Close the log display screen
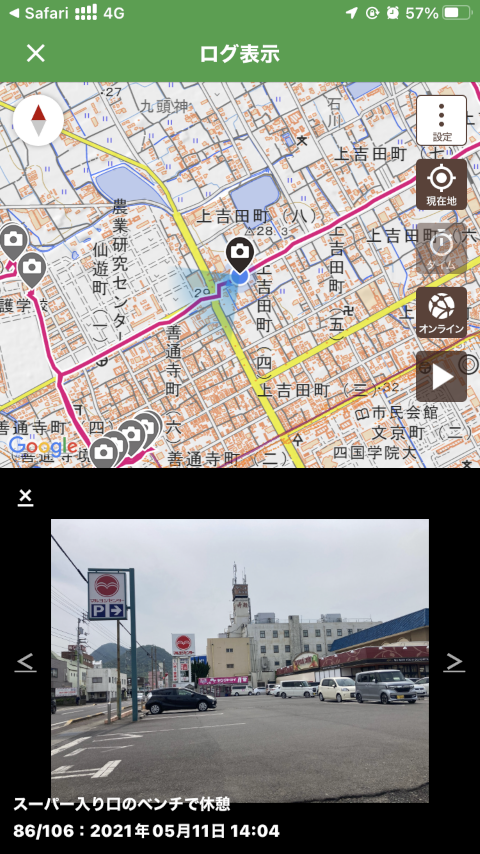Image resolution: width=480 pixels, height=854 pixels. point(36,53)
